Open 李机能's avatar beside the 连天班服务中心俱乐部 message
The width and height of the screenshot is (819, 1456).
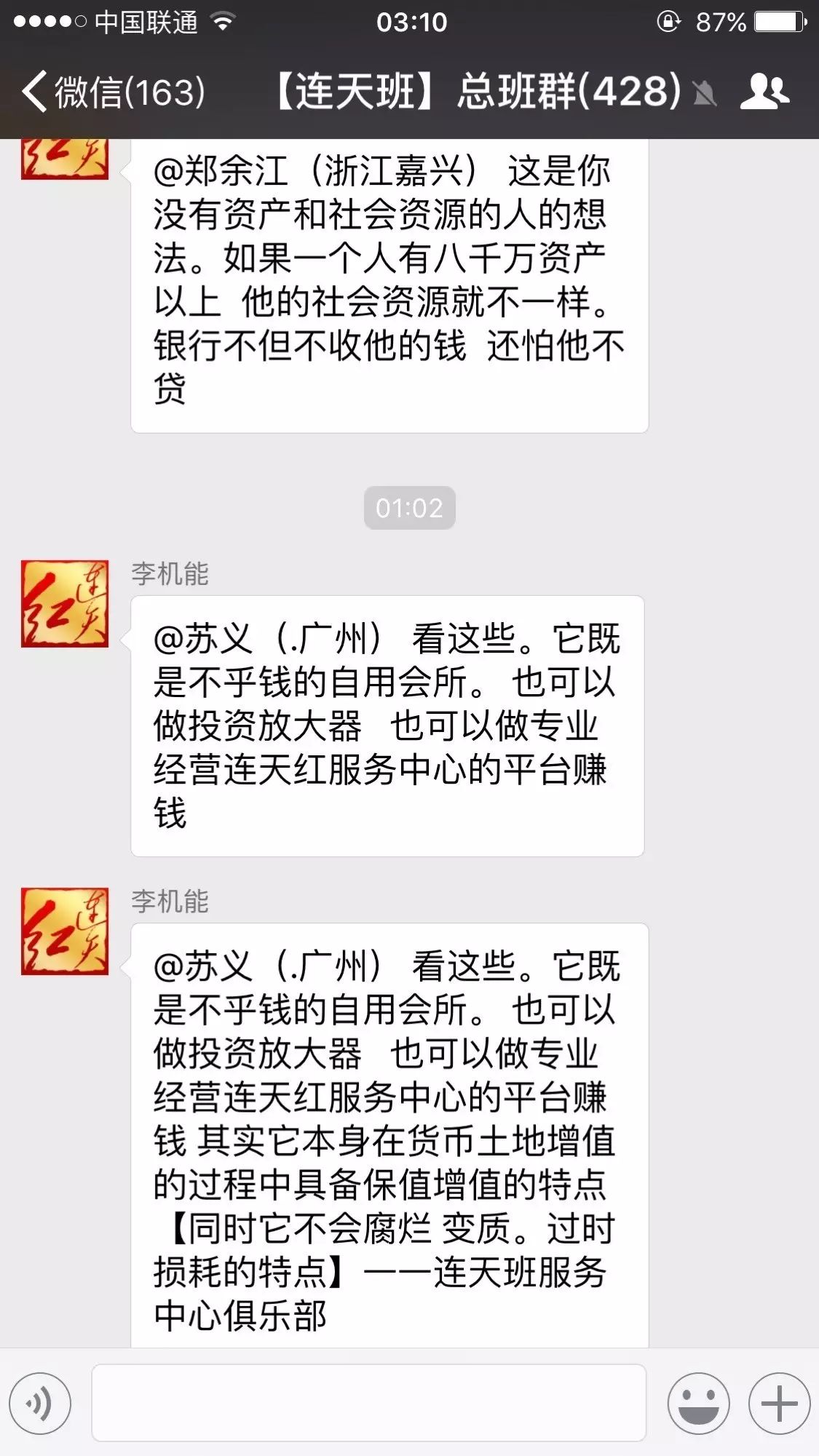pyautogui.click(x=65, y=931)
